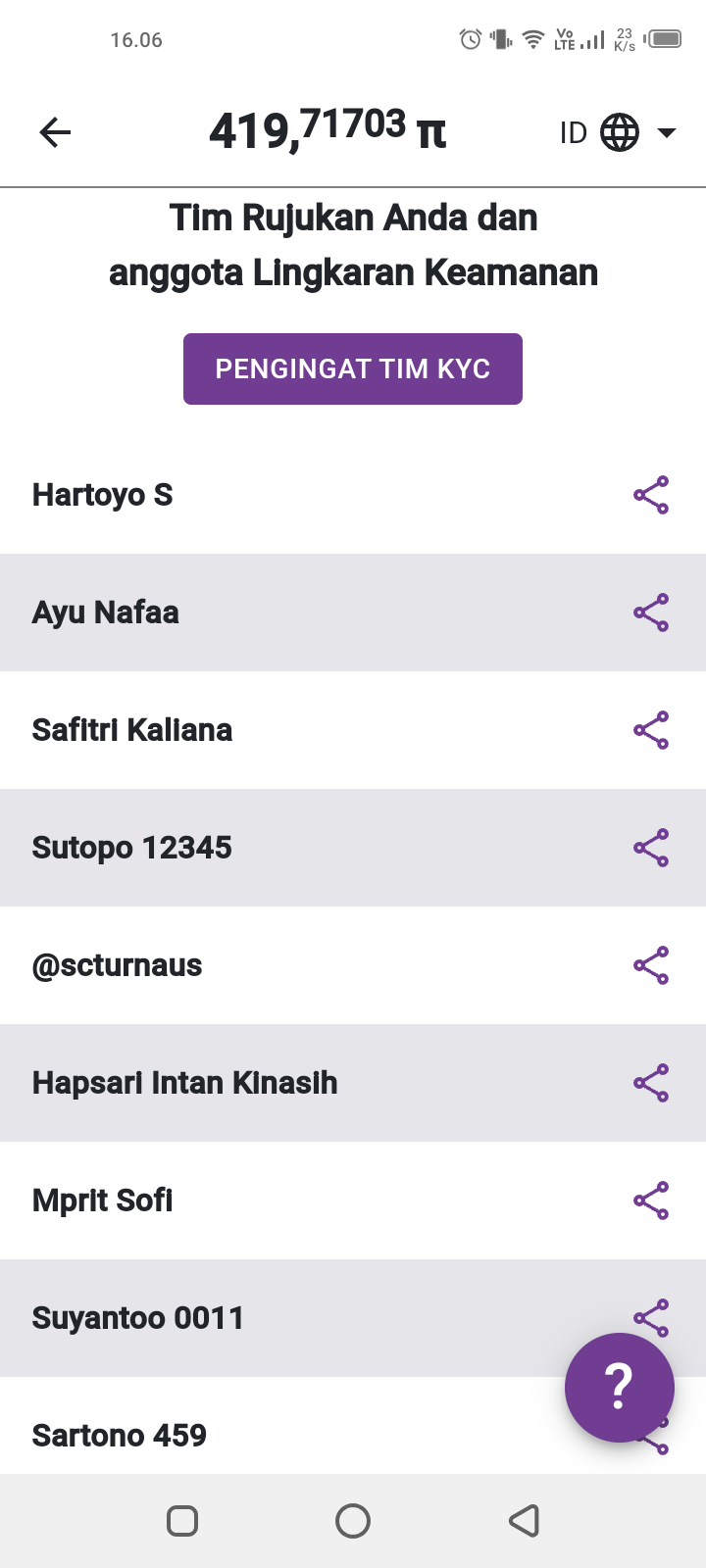Share icon next to Hartoyo S
706x1568 pixels.
pyautogui.click(x=651, y=495)
